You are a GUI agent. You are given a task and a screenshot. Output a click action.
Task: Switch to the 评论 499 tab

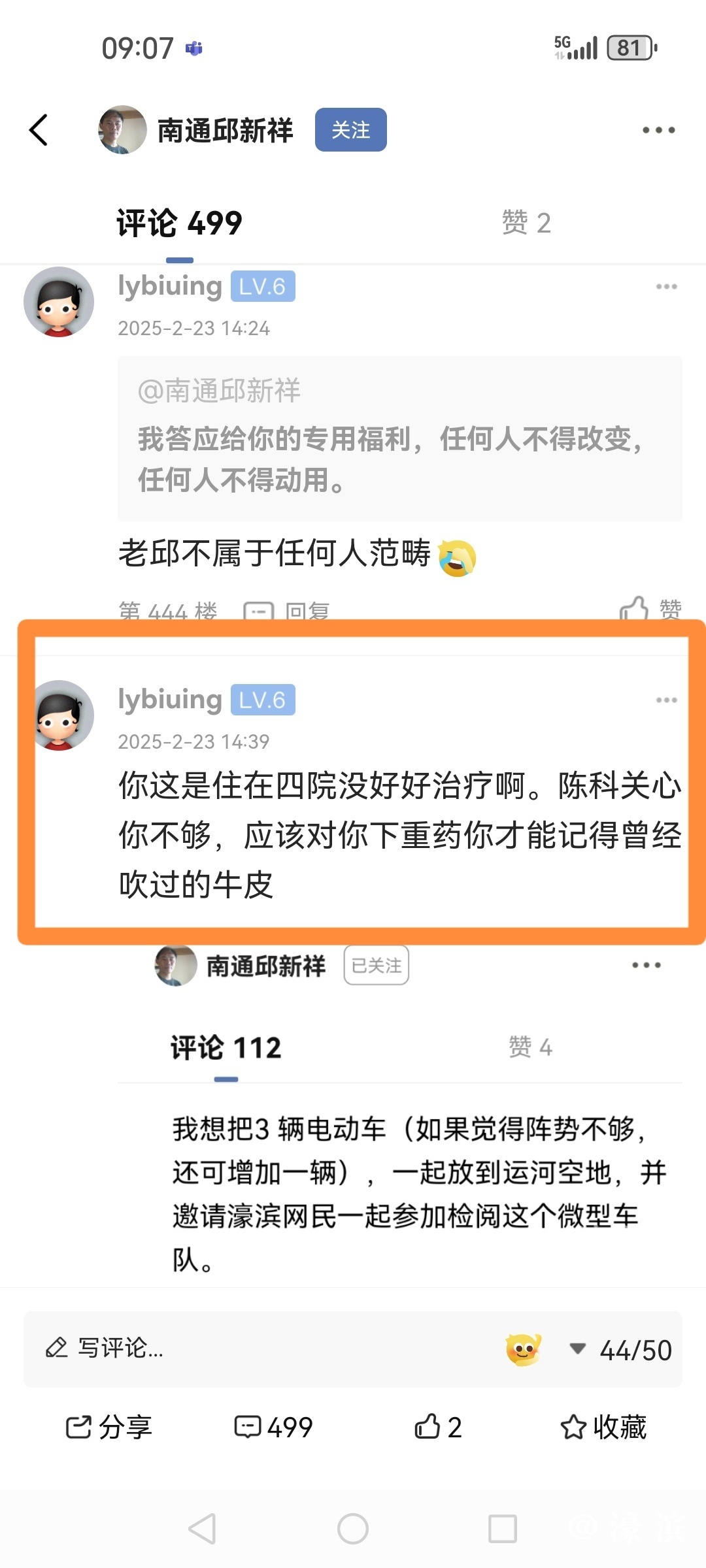(x=179, y=223)
